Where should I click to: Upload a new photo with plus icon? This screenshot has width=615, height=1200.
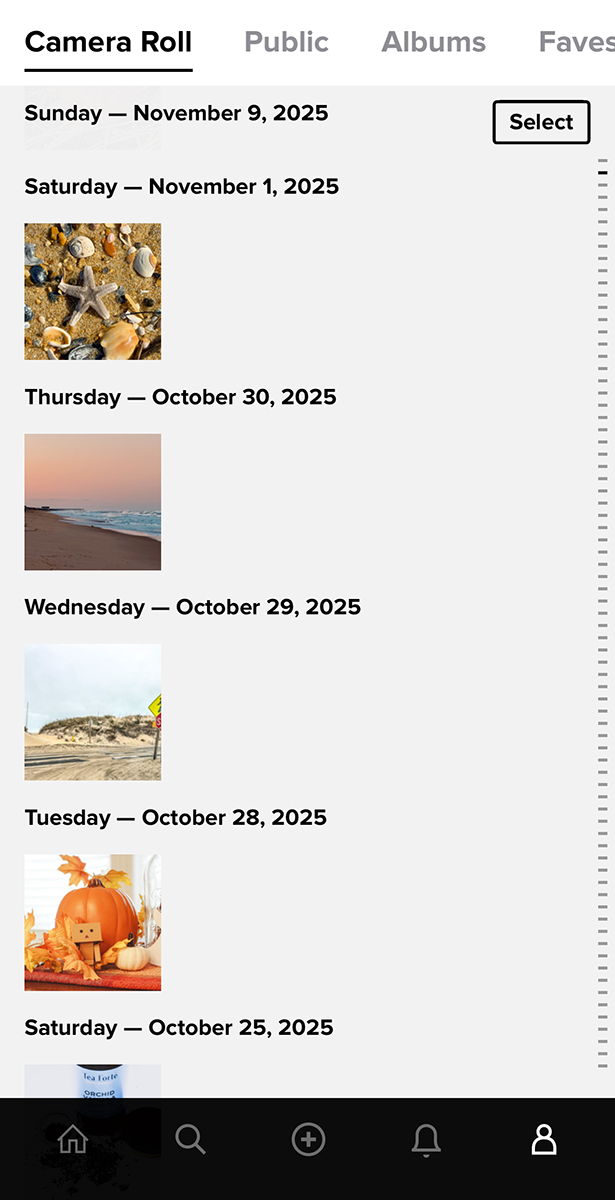[308, 1139]
